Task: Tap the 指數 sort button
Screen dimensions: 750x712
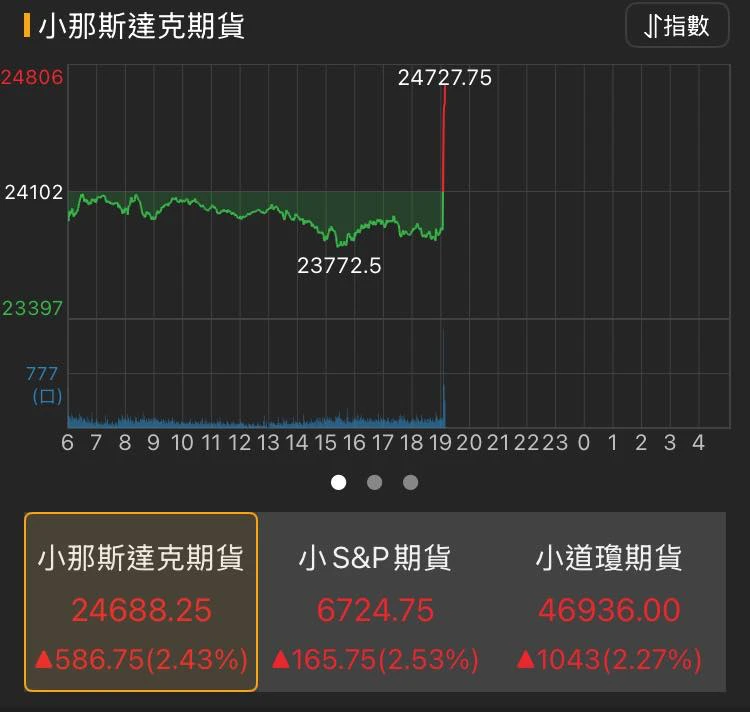Action: 677,26
